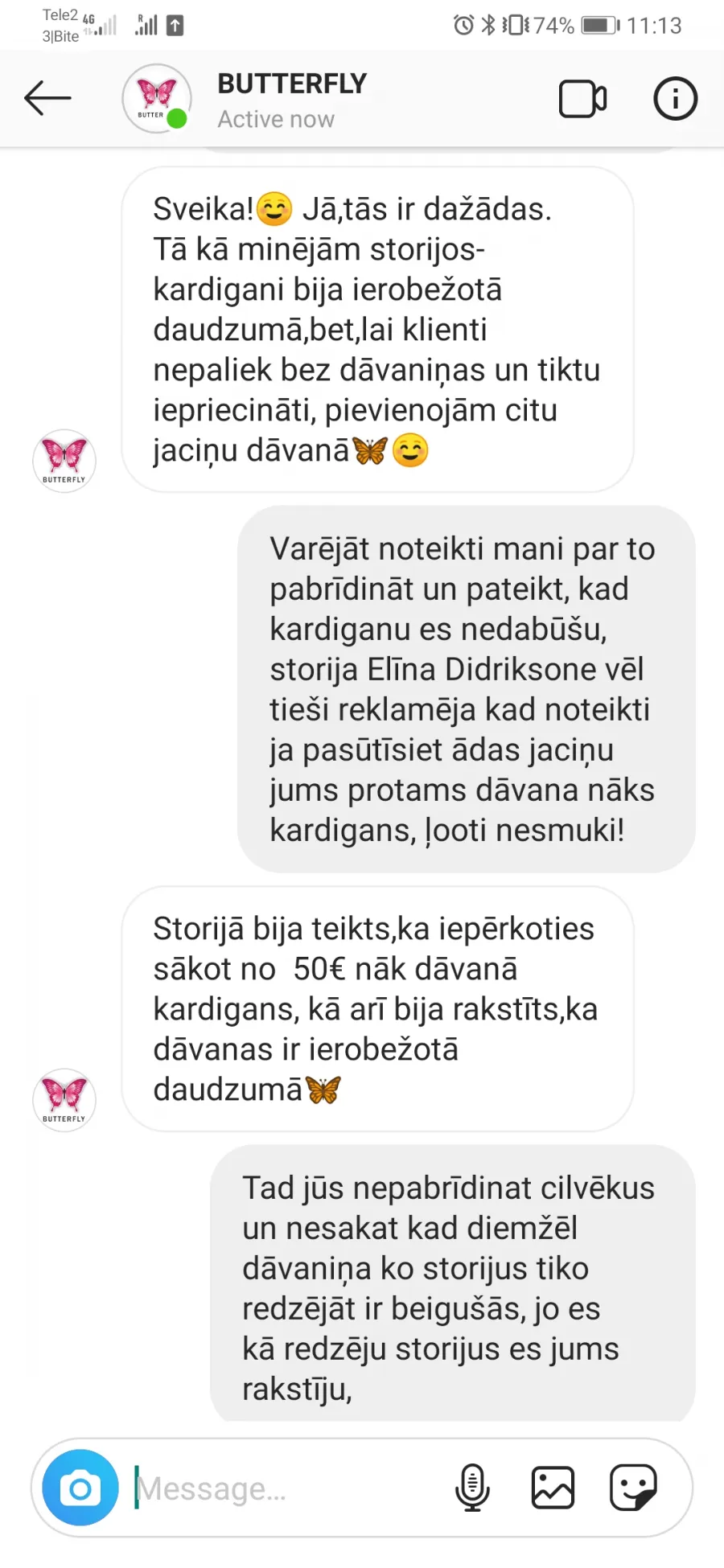This screenshot has width=724, height=1568.
Task: Open the conversation info icon
Action: [x=675, y=99]
